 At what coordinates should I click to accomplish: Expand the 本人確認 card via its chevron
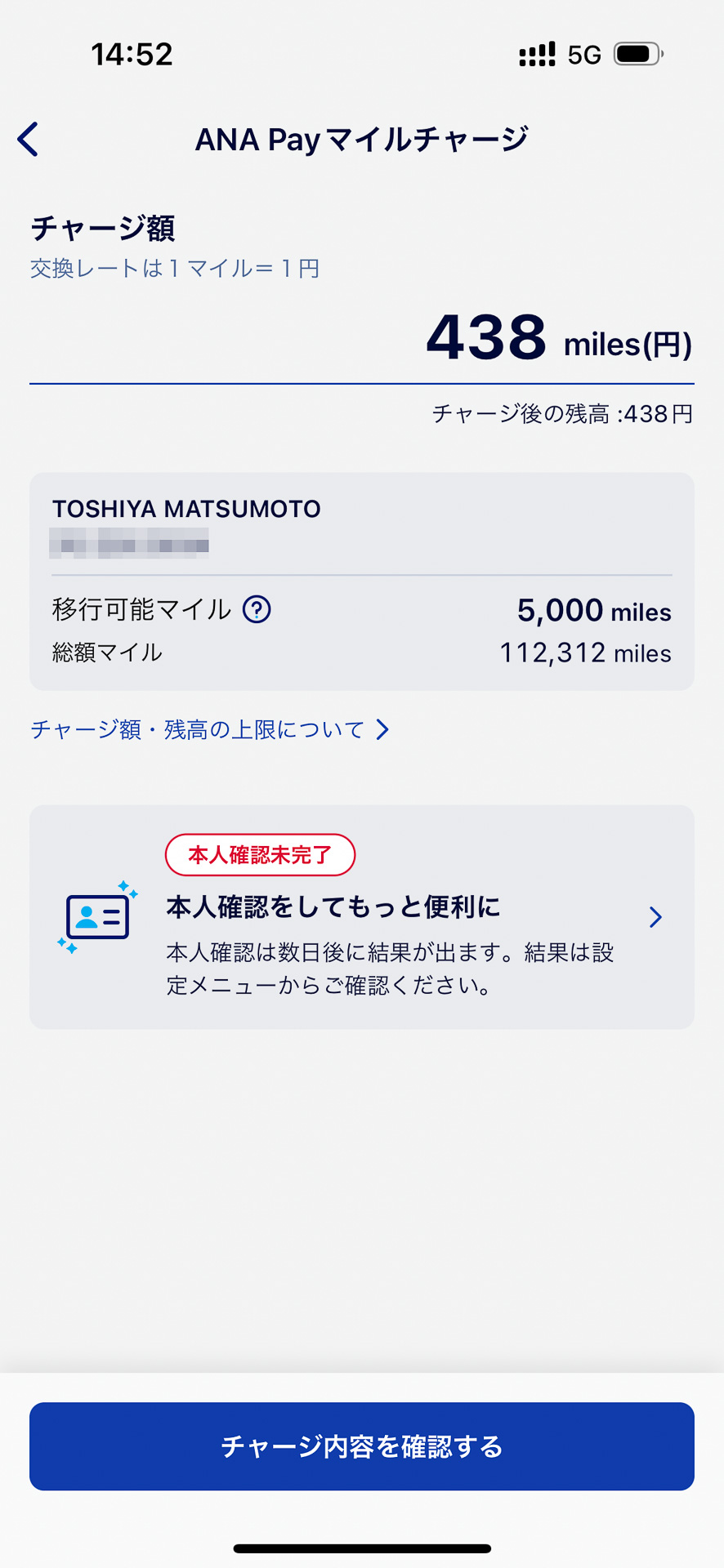click(655, 917)
